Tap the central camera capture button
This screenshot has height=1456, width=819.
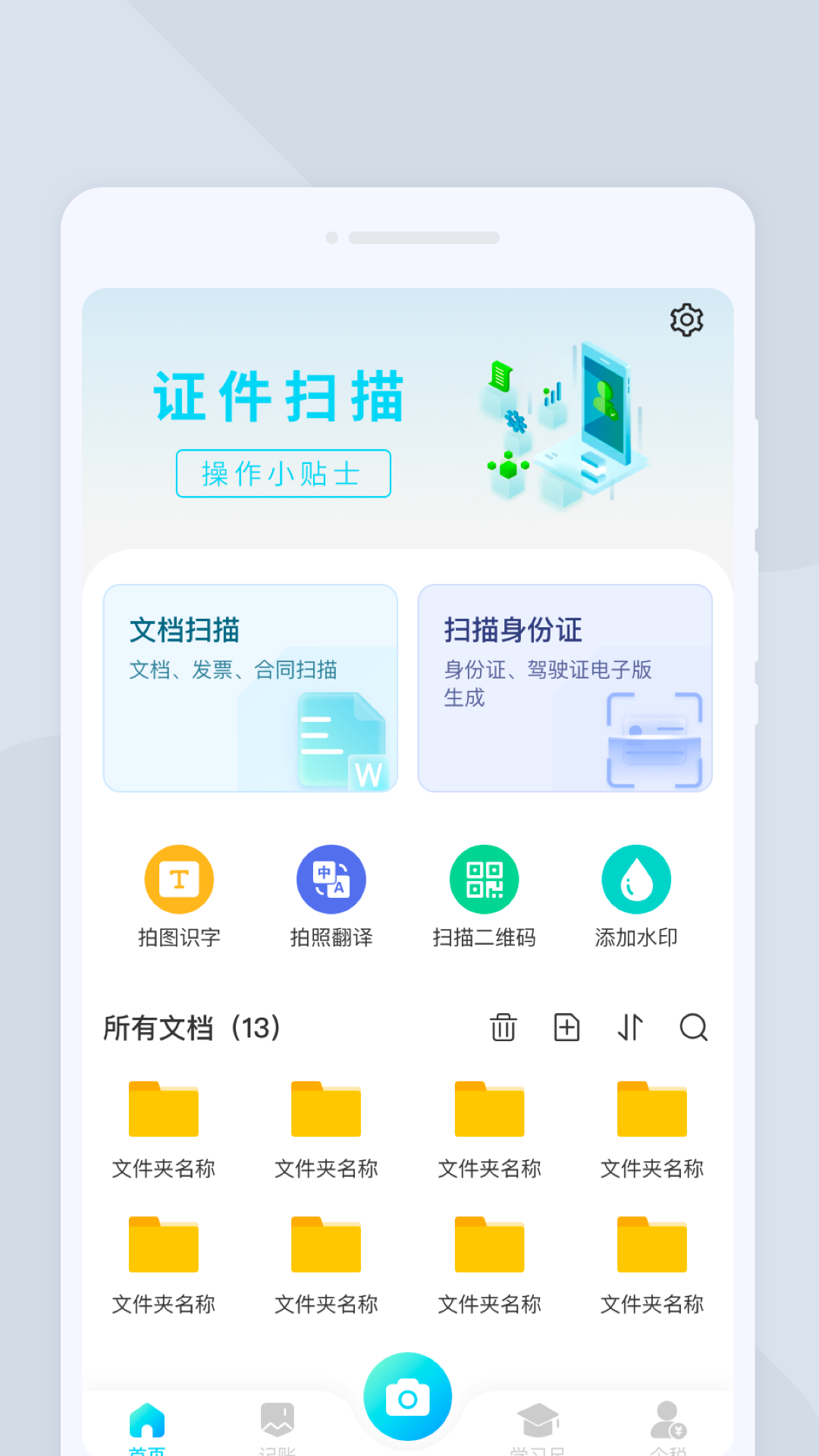409,1395
